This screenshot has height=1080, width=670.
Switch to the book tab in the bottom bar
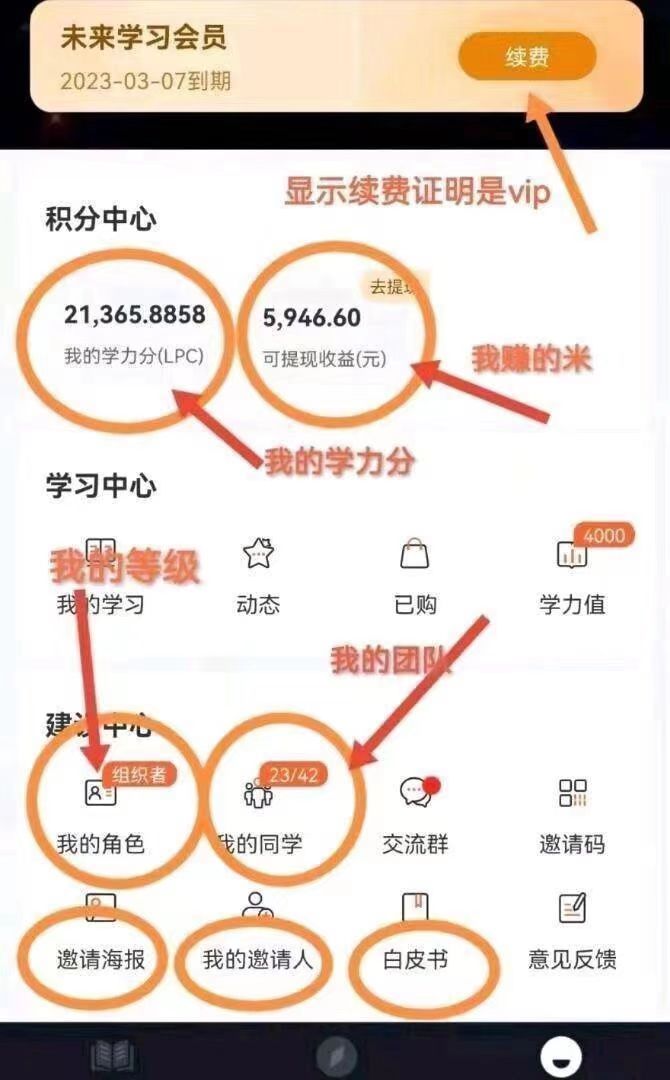[x=115, y=1056]
